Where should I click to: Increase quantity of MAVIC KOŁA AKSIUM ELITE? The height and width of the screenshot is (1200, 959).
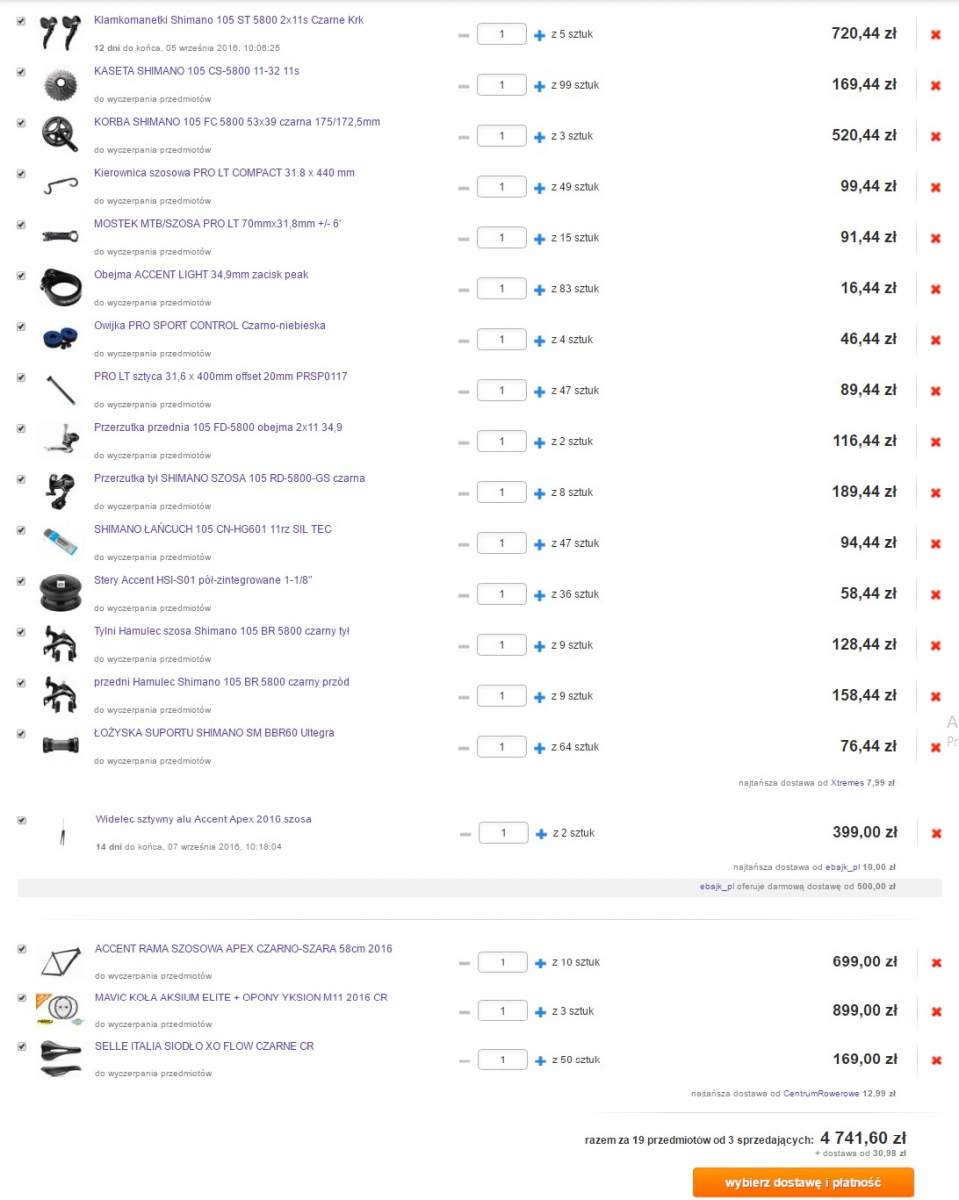(x=539, y=1012)
